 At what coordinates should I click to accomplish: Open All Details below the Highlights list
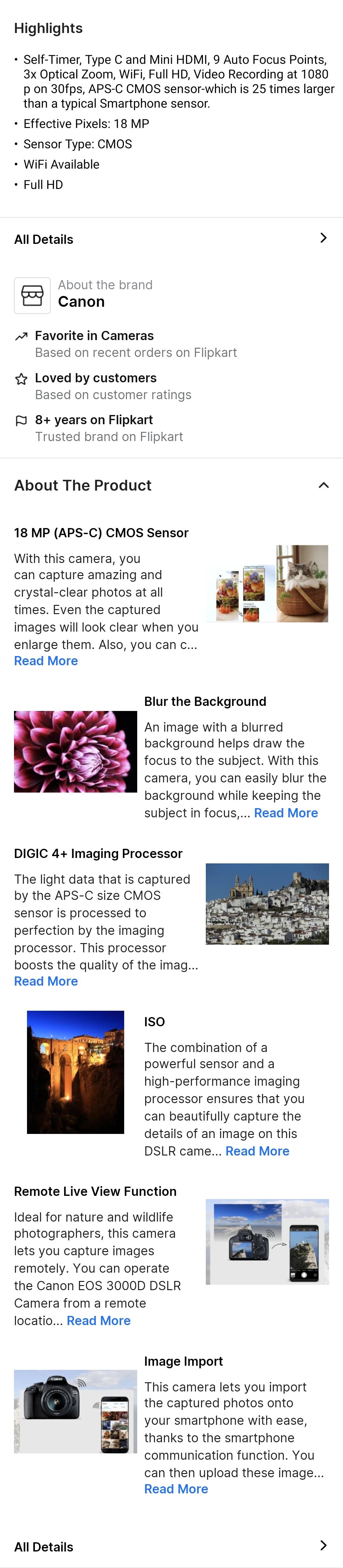pyautogui.click(x=171, y=238)
